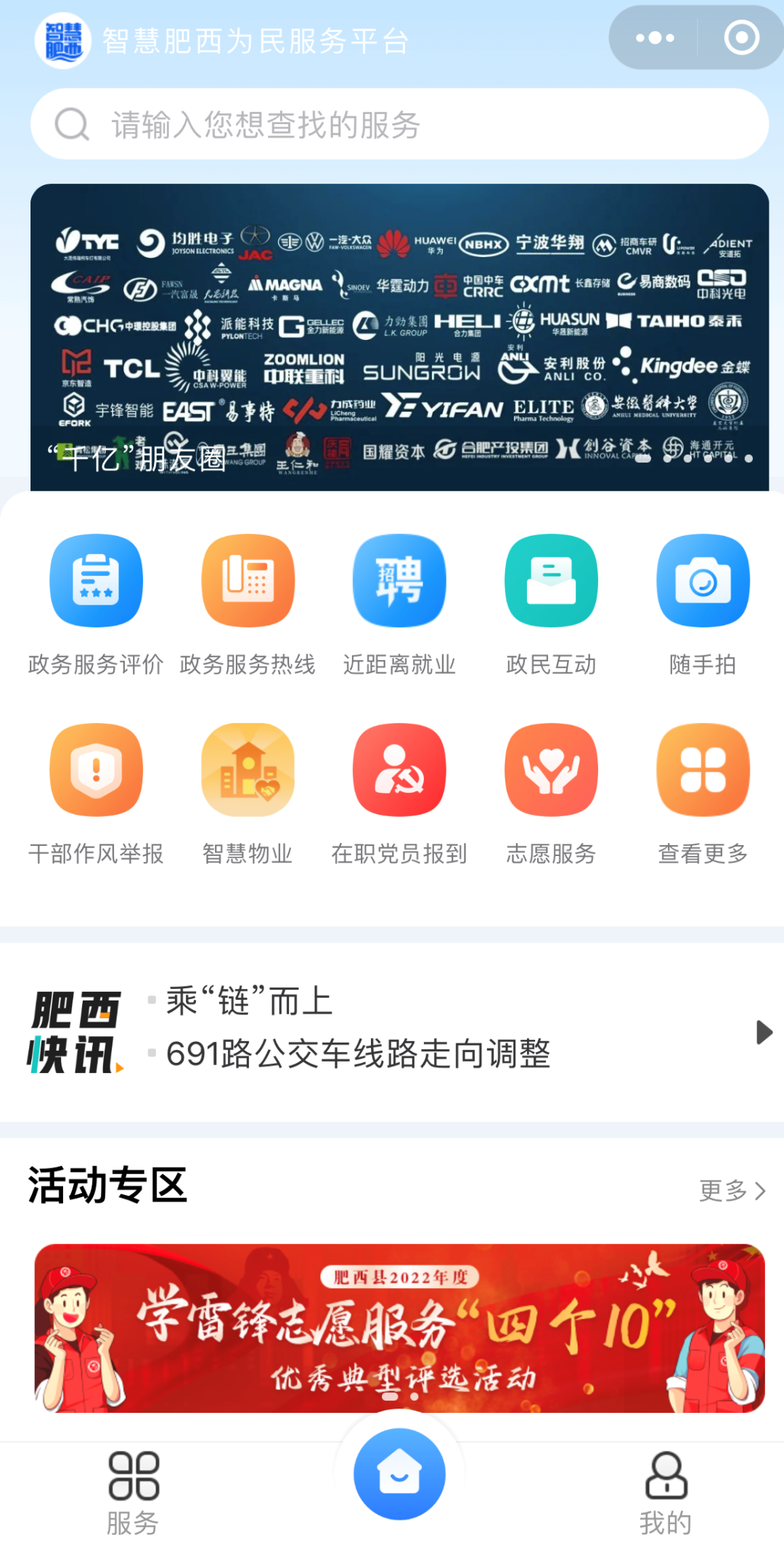Image resolution: width=784 pixels, height=1556 pixels.
Task: Tap 更多 in 活动专区
Action: click(x=732, y=1191)
